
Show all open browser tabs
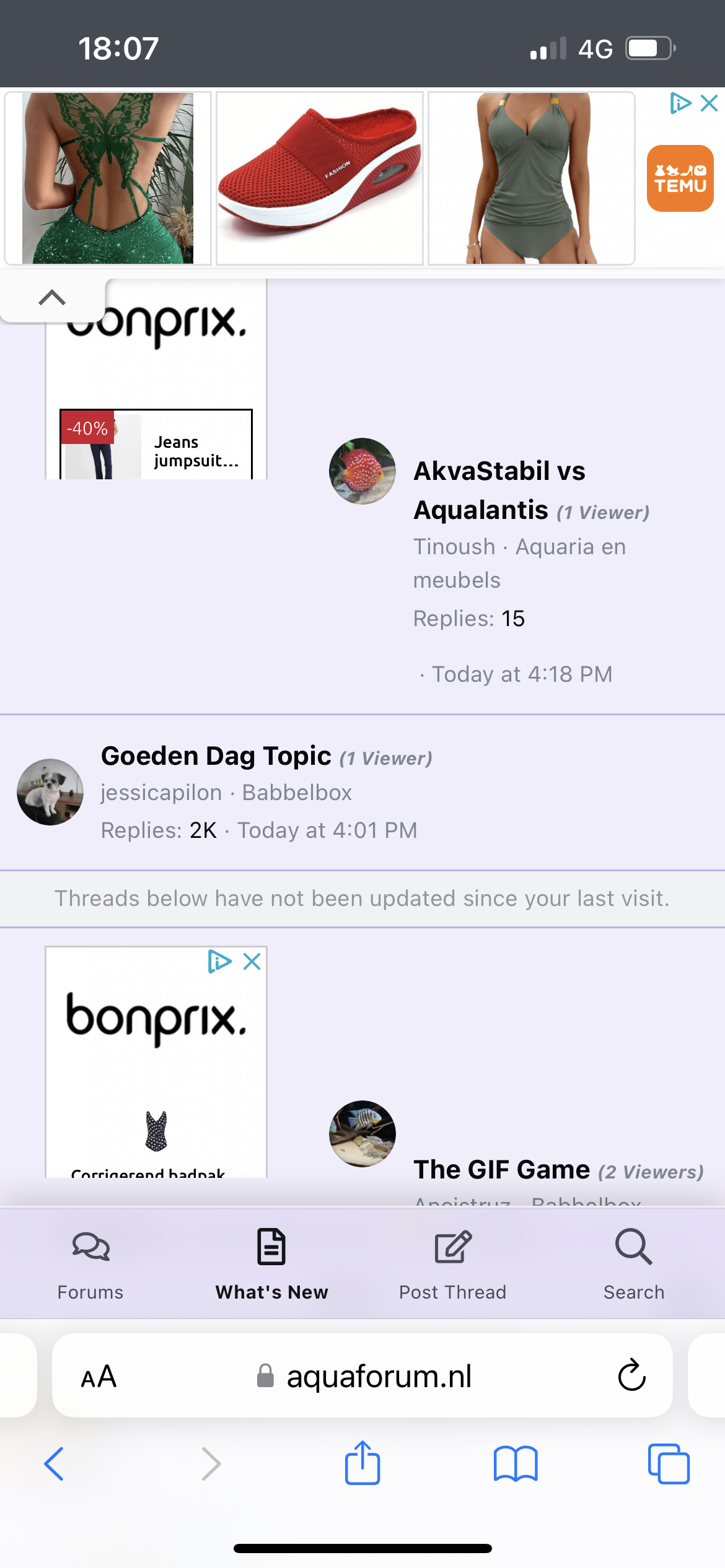(668, 1464)
